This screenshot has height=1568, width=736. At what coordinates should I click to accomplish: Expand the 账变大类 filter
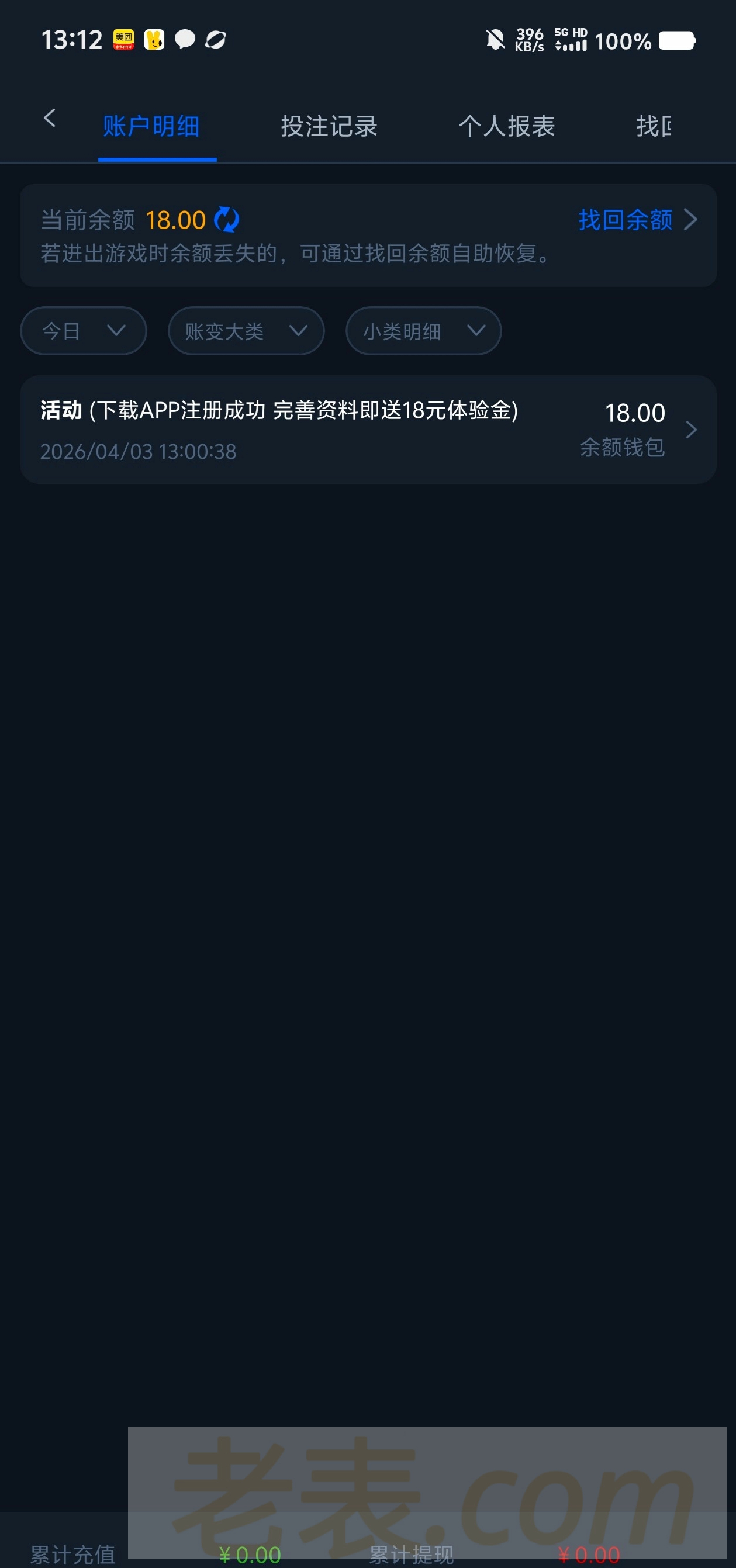[x=246, y=331]
